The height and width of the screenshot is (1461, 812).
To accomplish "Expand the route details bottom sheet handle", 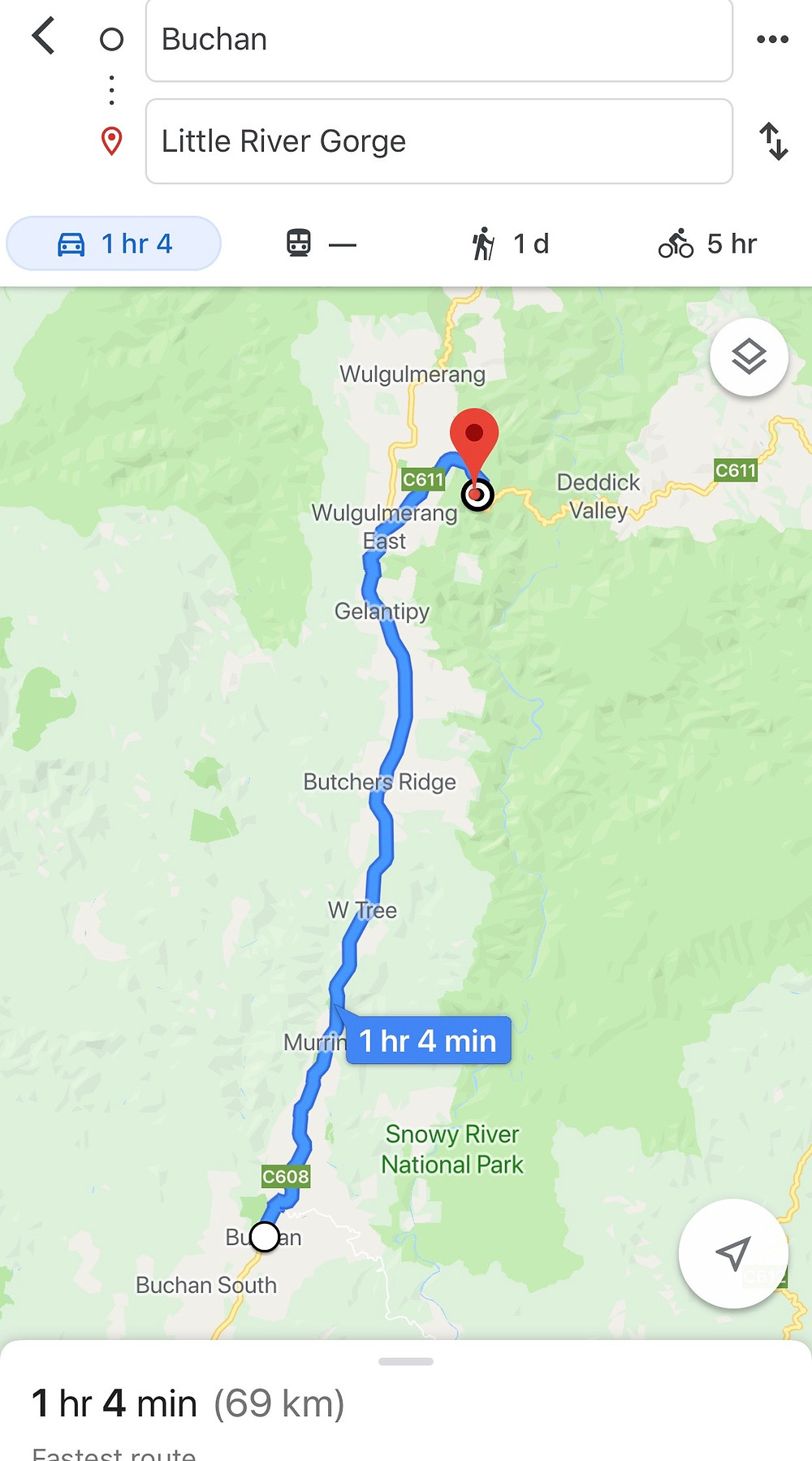I will point(406,1361).
